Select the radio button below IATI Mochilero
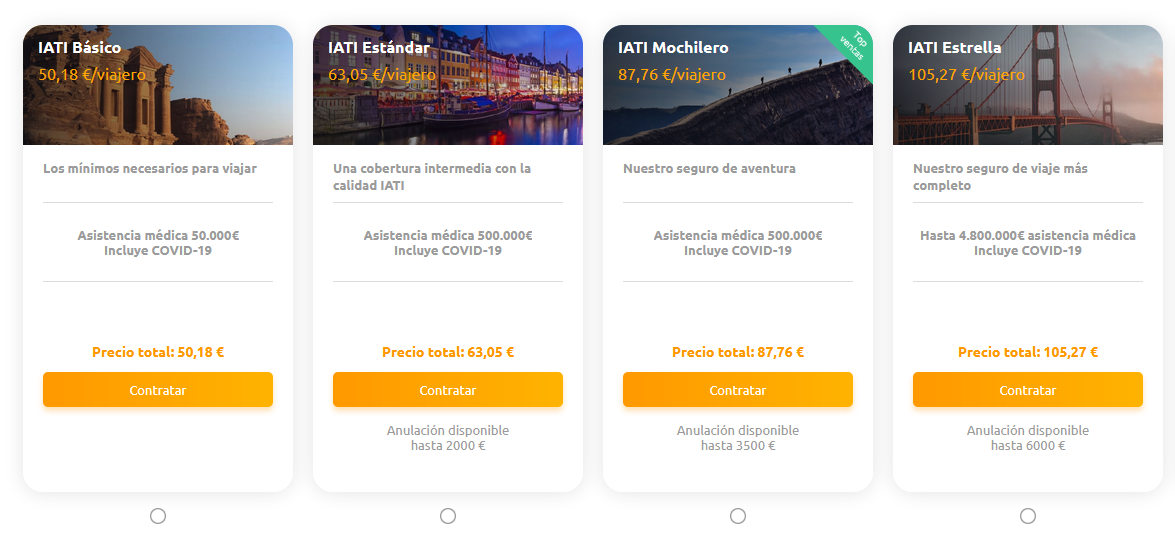Viewport: 1175px width, 540px height. 738,516
